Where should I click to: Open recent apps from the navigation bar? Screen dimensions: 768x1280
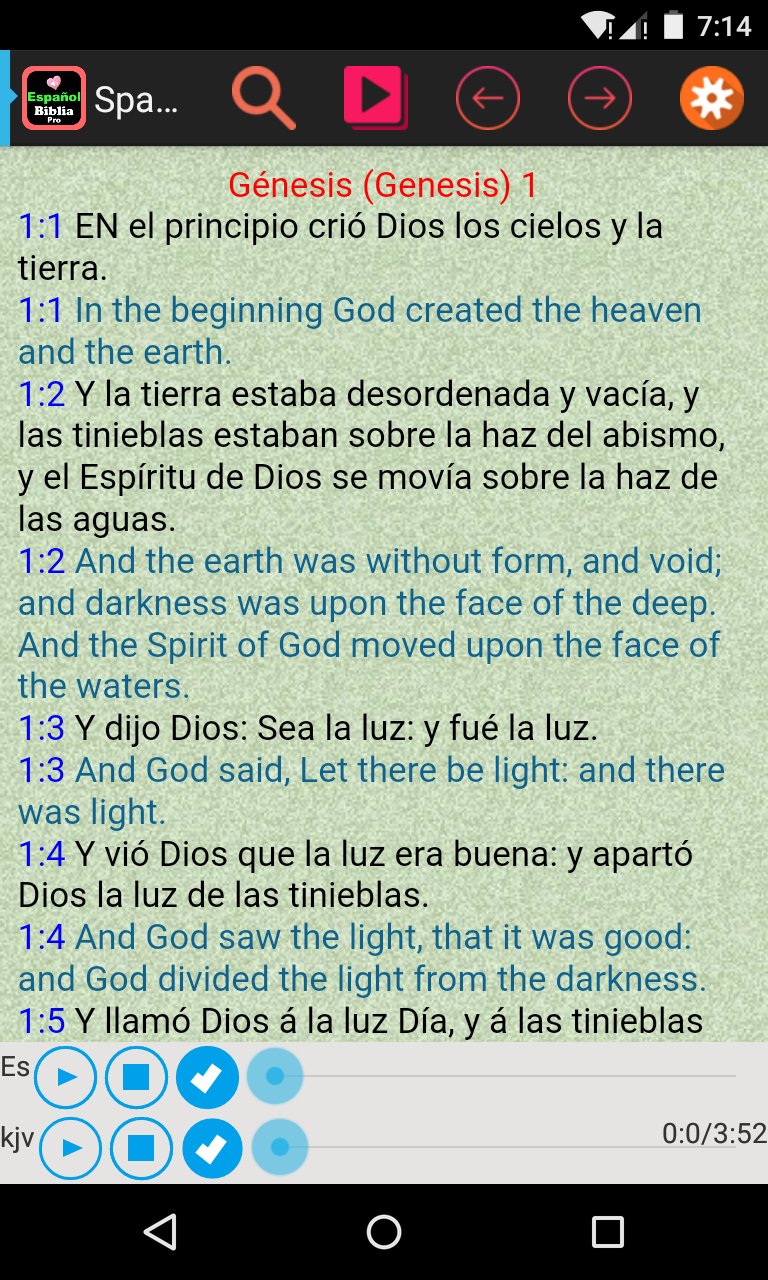point(607,1232)
